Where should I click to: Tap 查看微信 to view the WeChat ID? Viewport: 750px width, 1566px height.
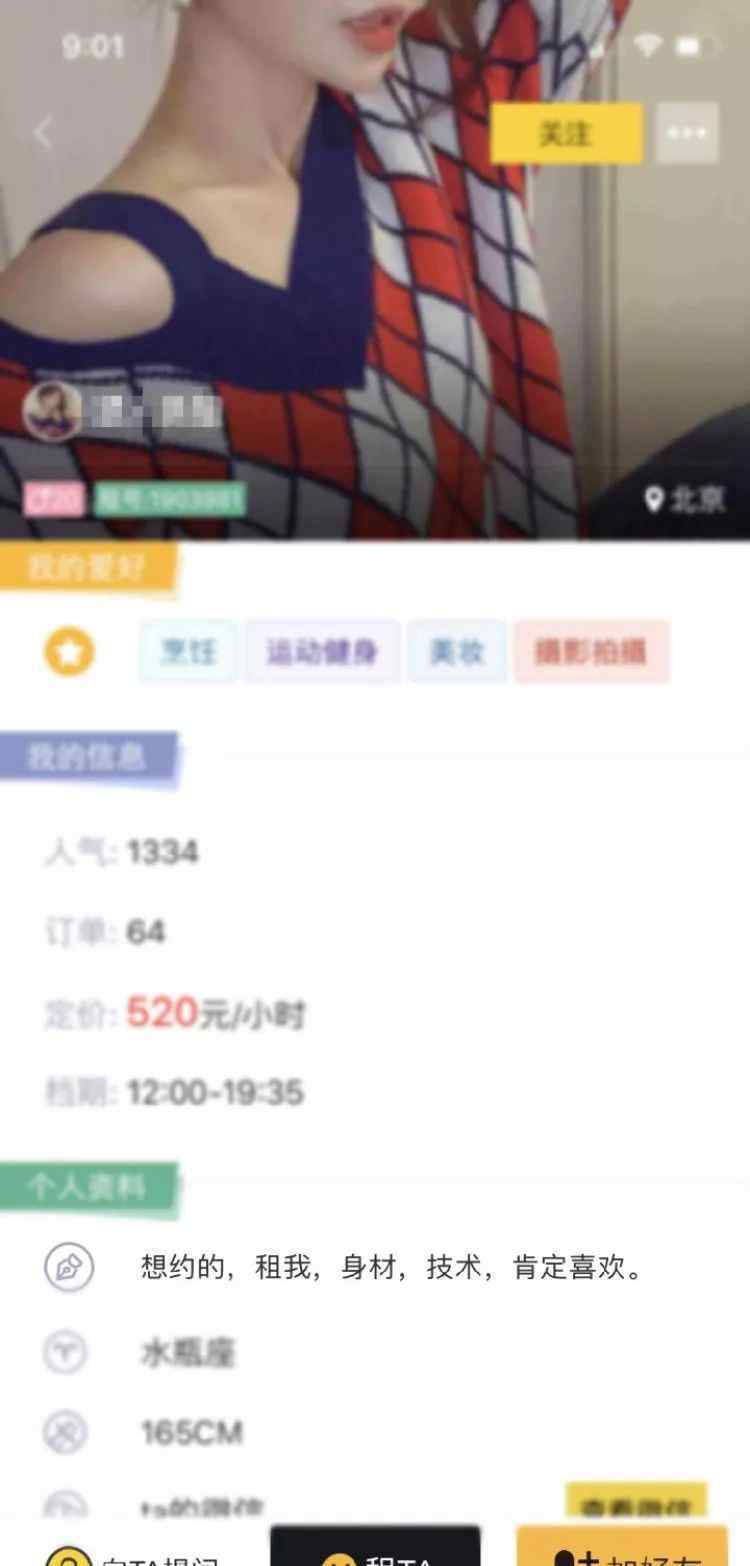click(x=635, y=1503)
